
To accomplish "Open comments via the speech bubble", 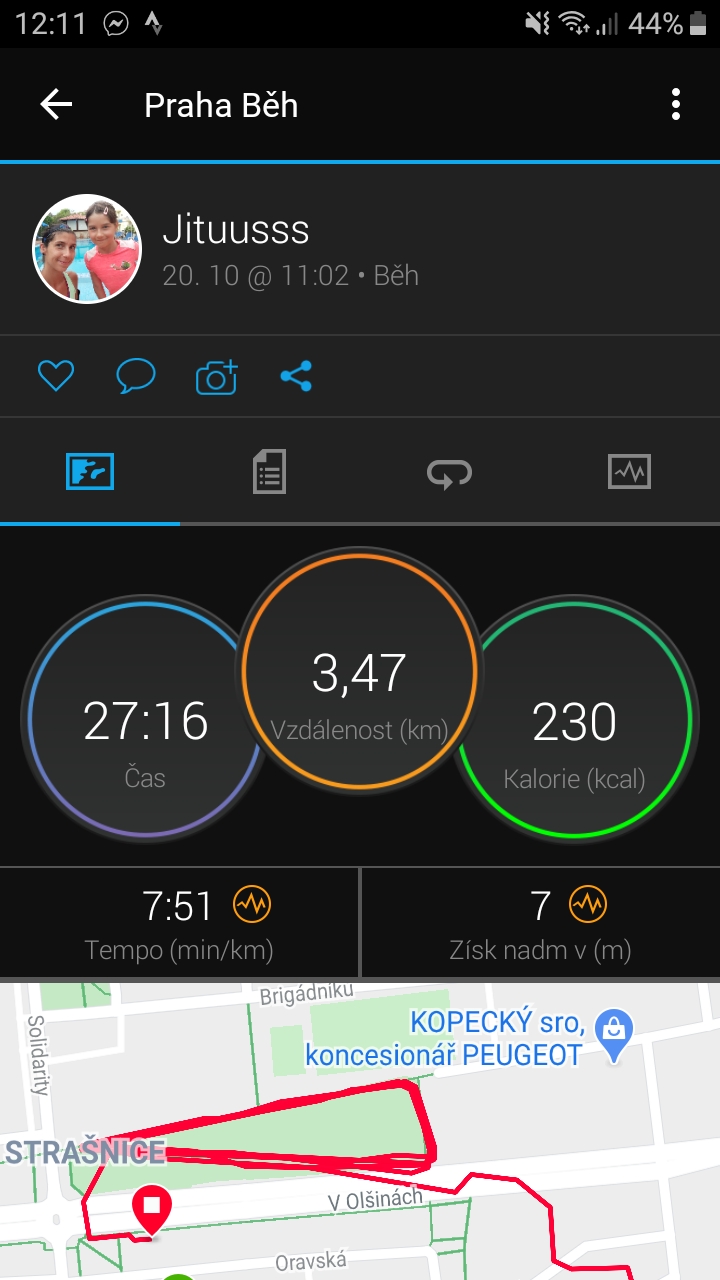I will 136,376.
